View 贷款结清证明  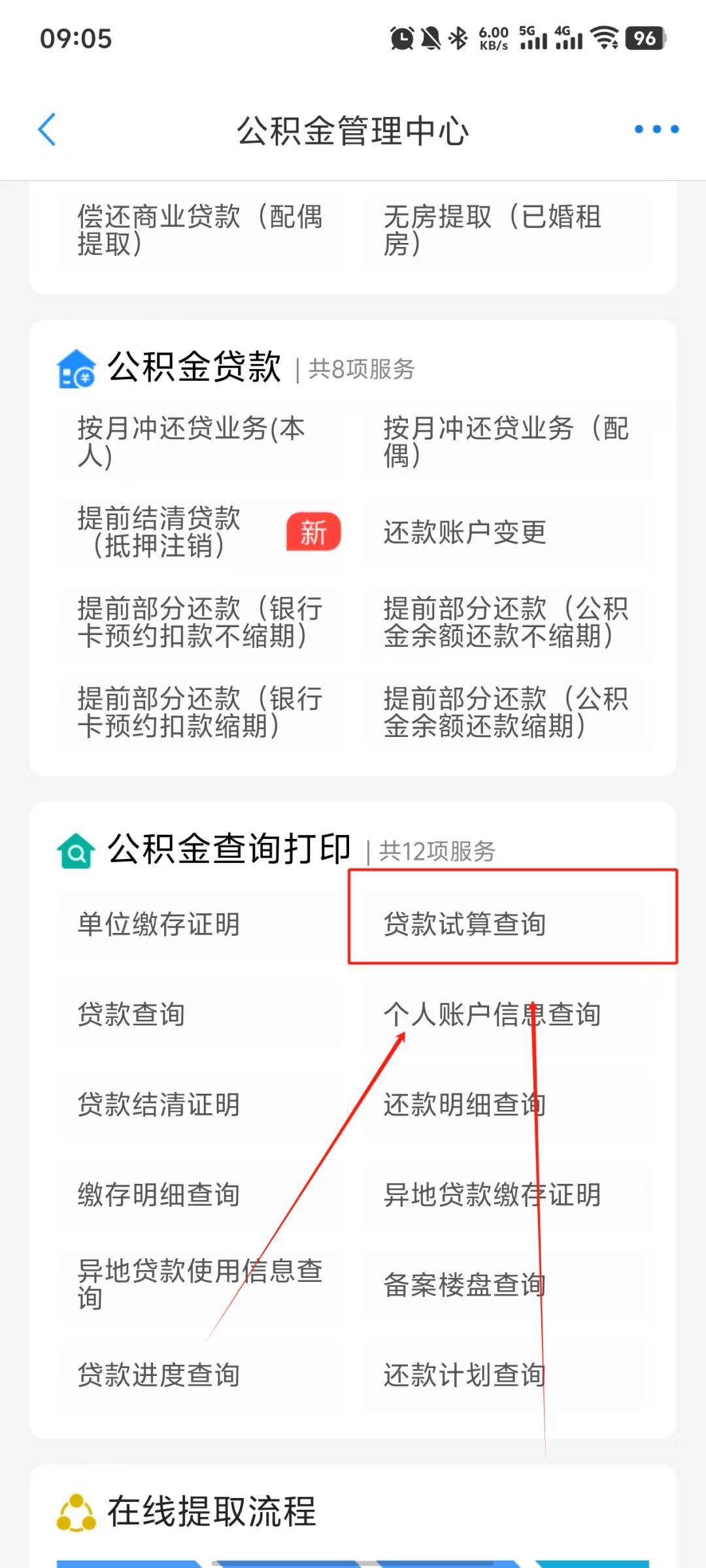199,1105
